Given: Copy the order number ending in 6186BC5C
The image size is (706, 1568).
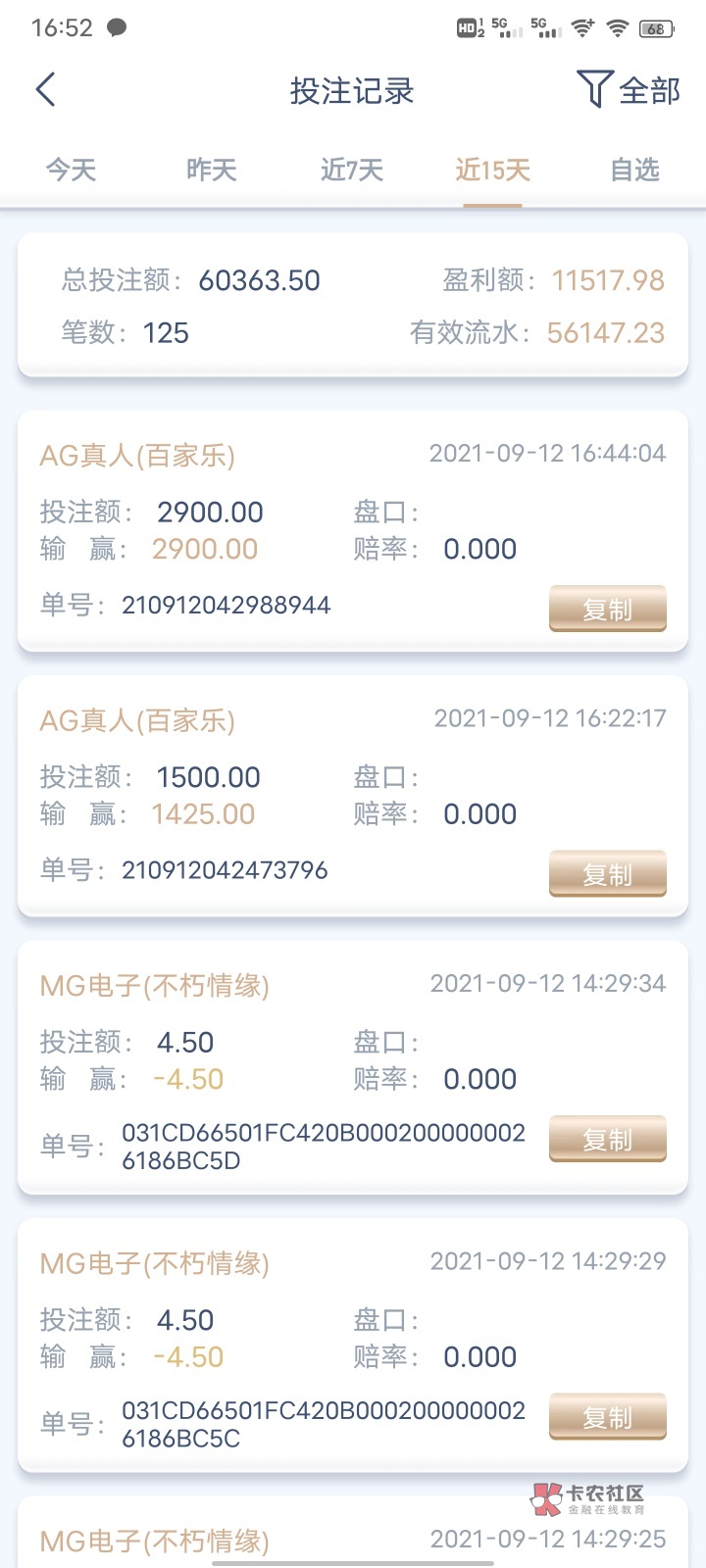Looking at the screenshot, I should [607, 1416].
